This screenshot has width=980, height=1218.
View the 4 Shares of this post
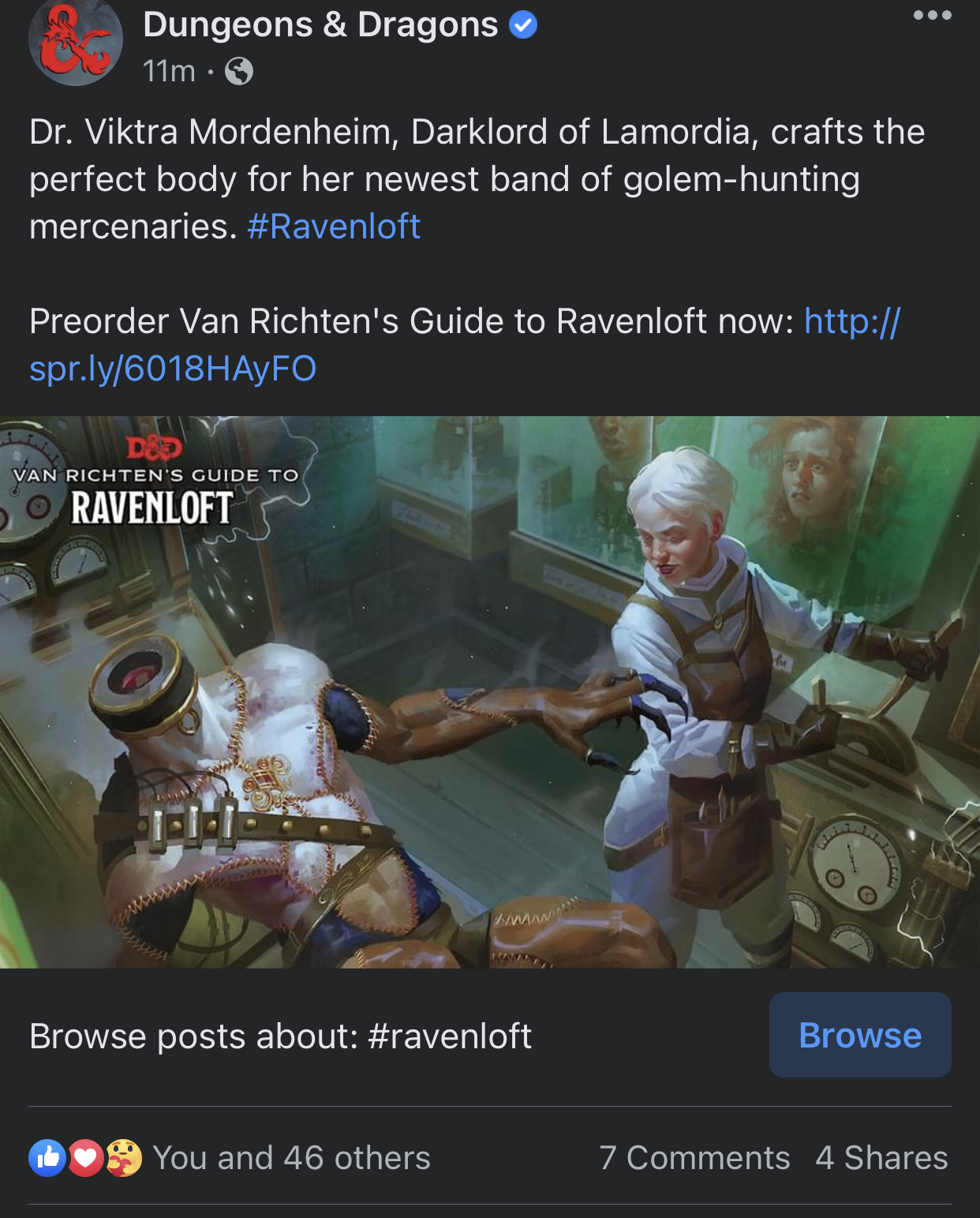click(881, 1158)
